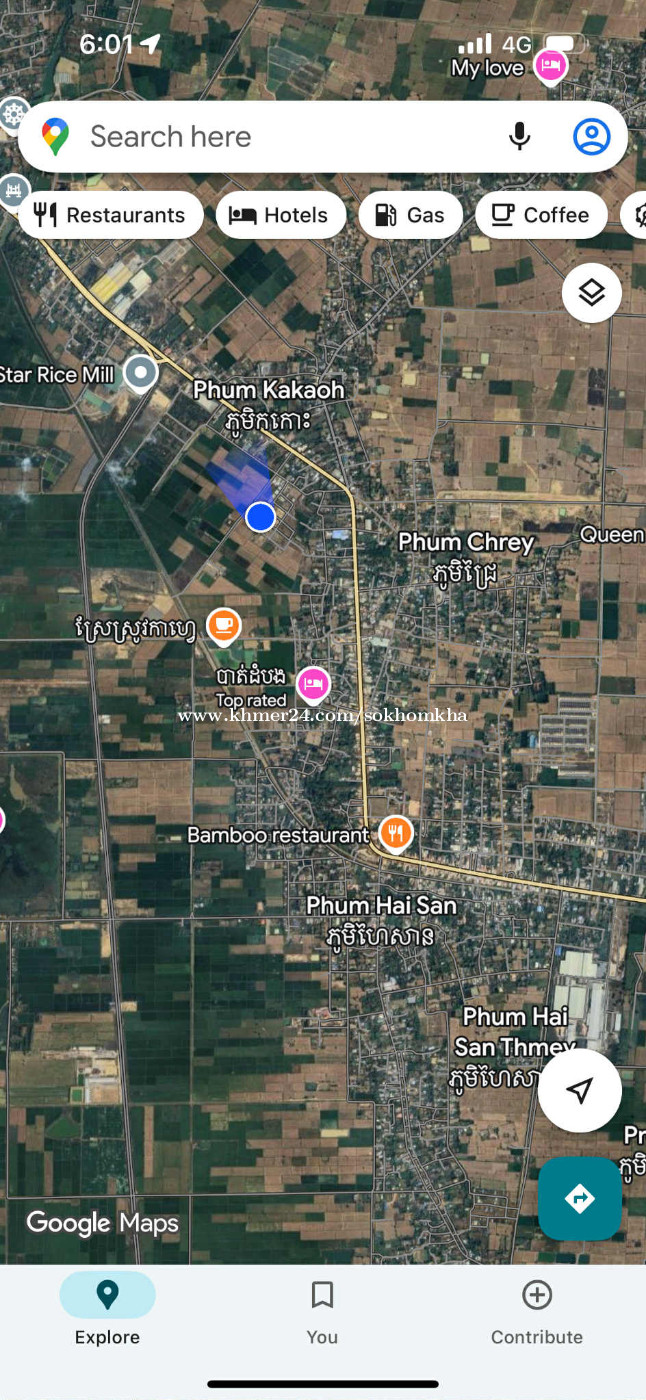Recenter the map on my location
The height and width of the screenshot is (1400, 646).
pyautogui.click(x=580, y=1091)
